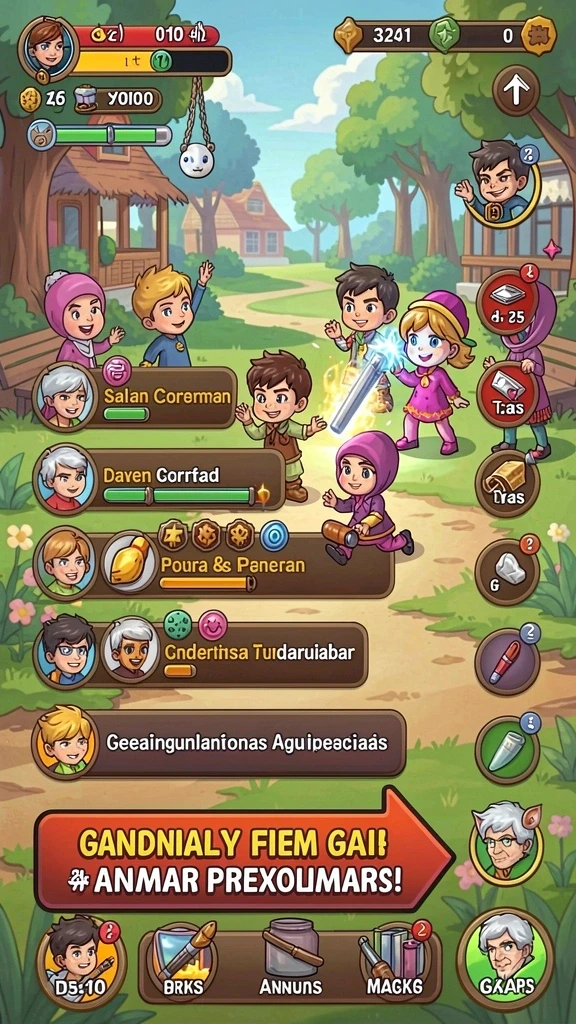Image resolution: width=576 pixels, height=1024 pixels.
Task: Open the Poura & Paneran row
Action: [x=214, y=563]
